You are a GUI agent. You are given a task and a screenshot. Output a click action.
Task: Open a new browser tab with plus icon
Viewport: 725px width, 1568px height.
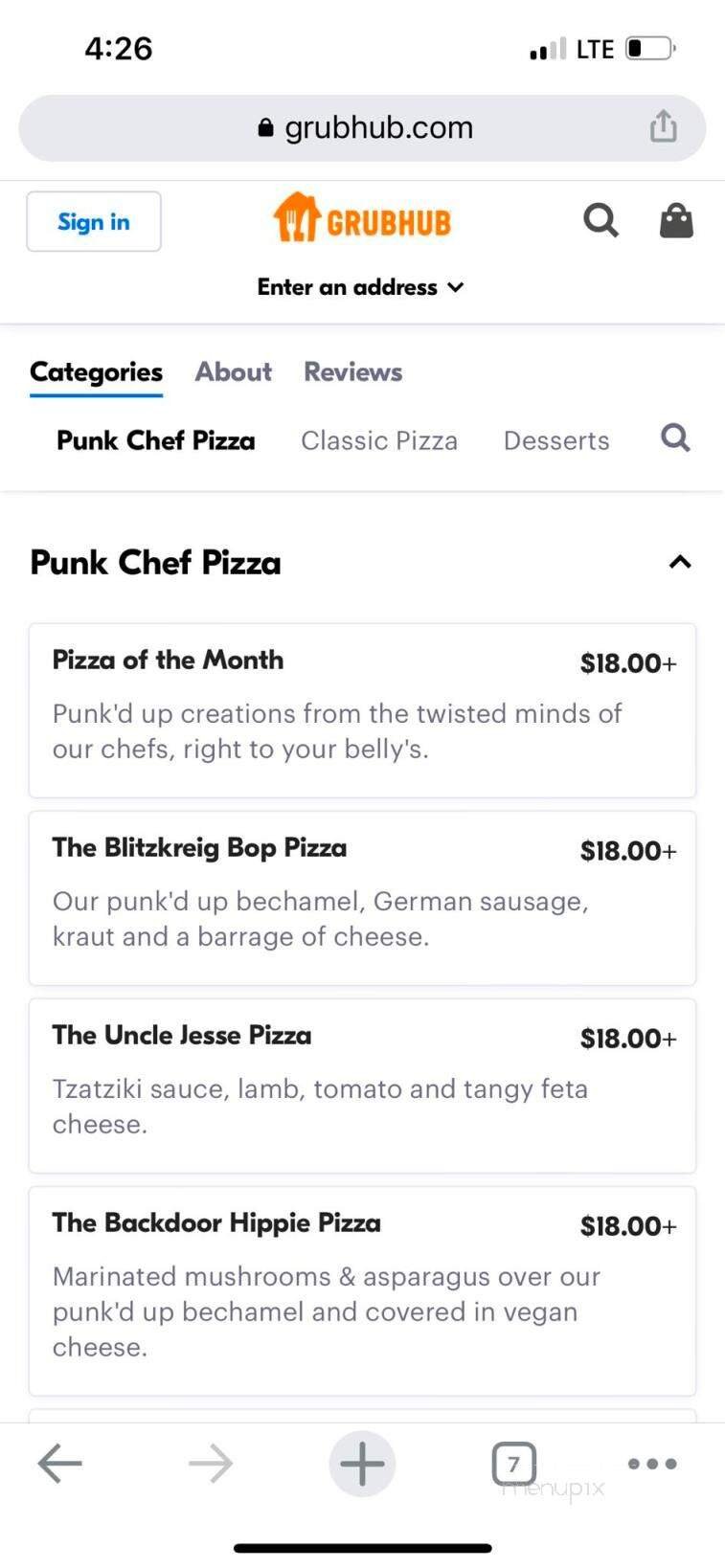tap(362, 1463)
